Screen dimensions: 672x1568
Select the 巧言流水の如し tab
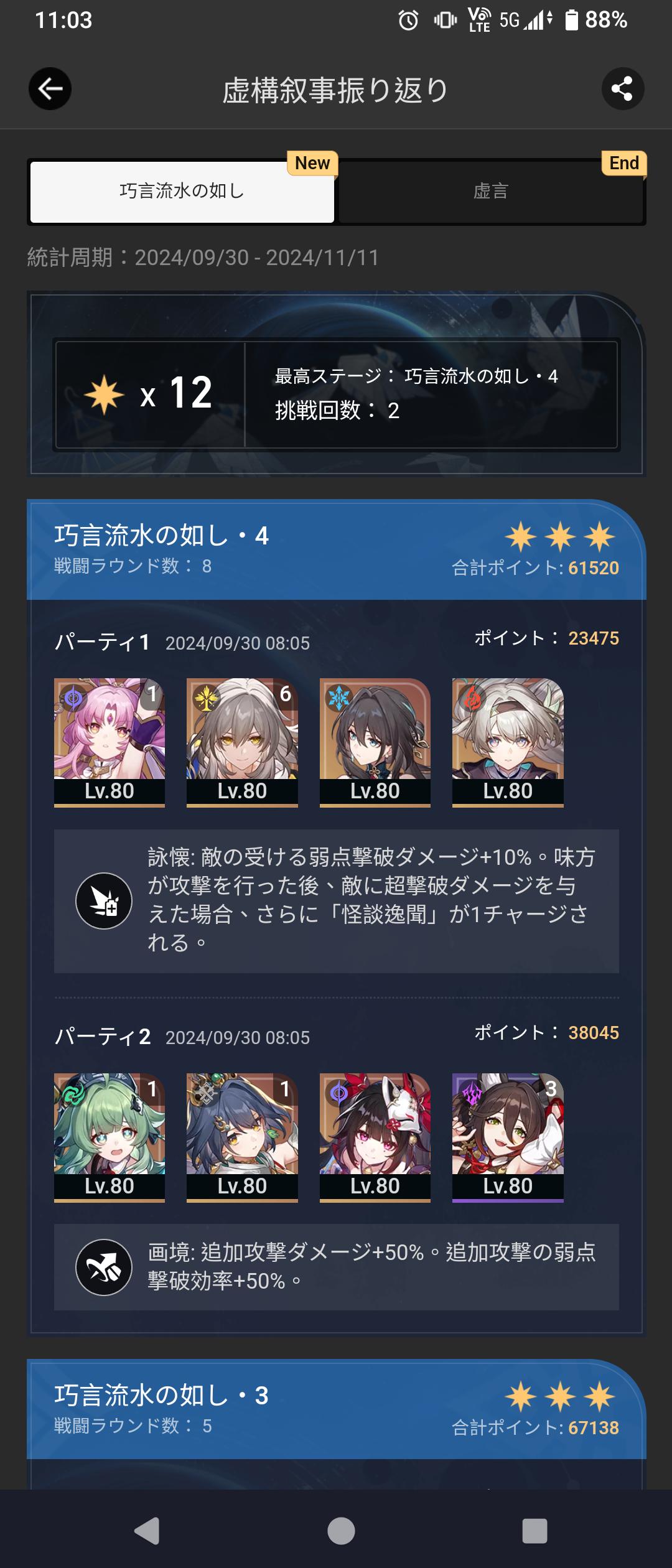(x=182, y=192)
